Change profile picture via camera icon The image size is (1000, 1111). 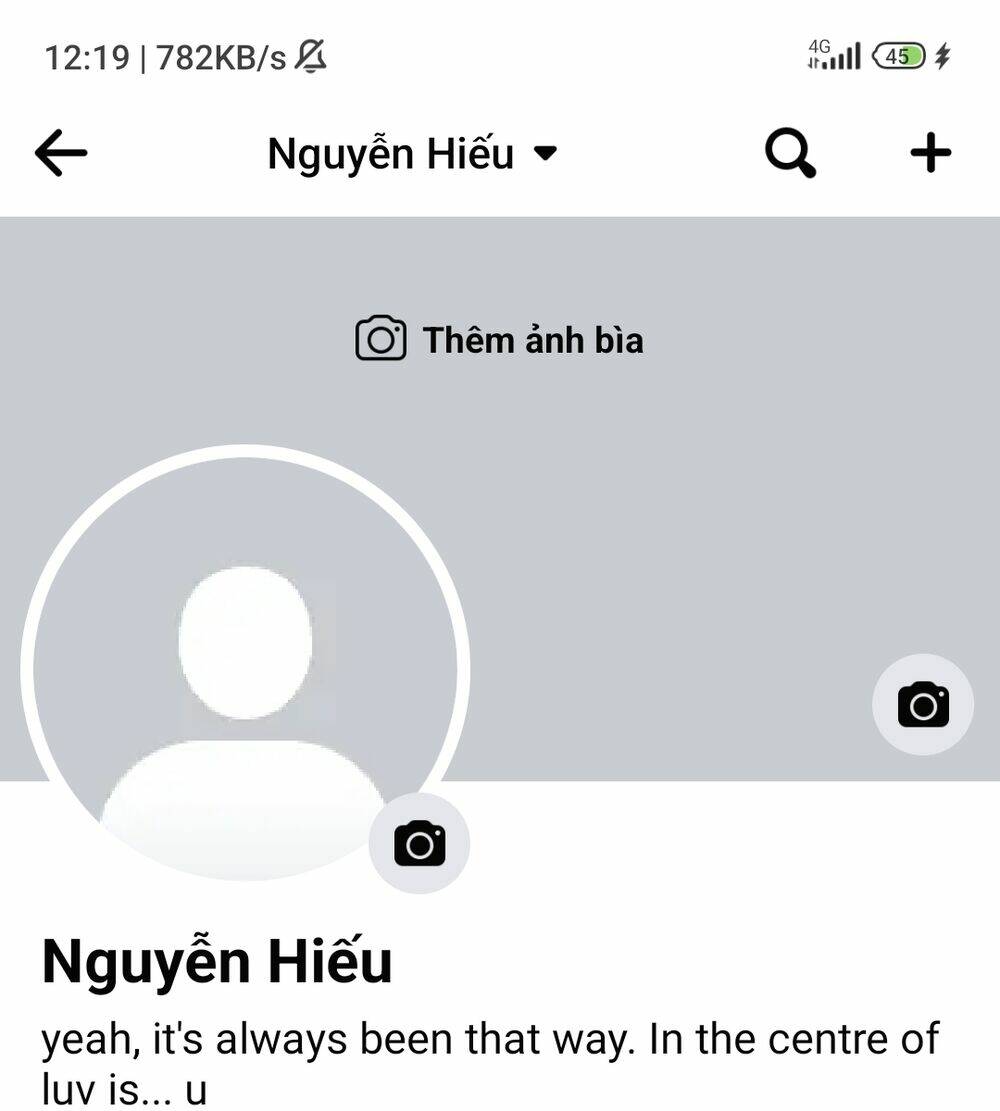click(419, 843)
